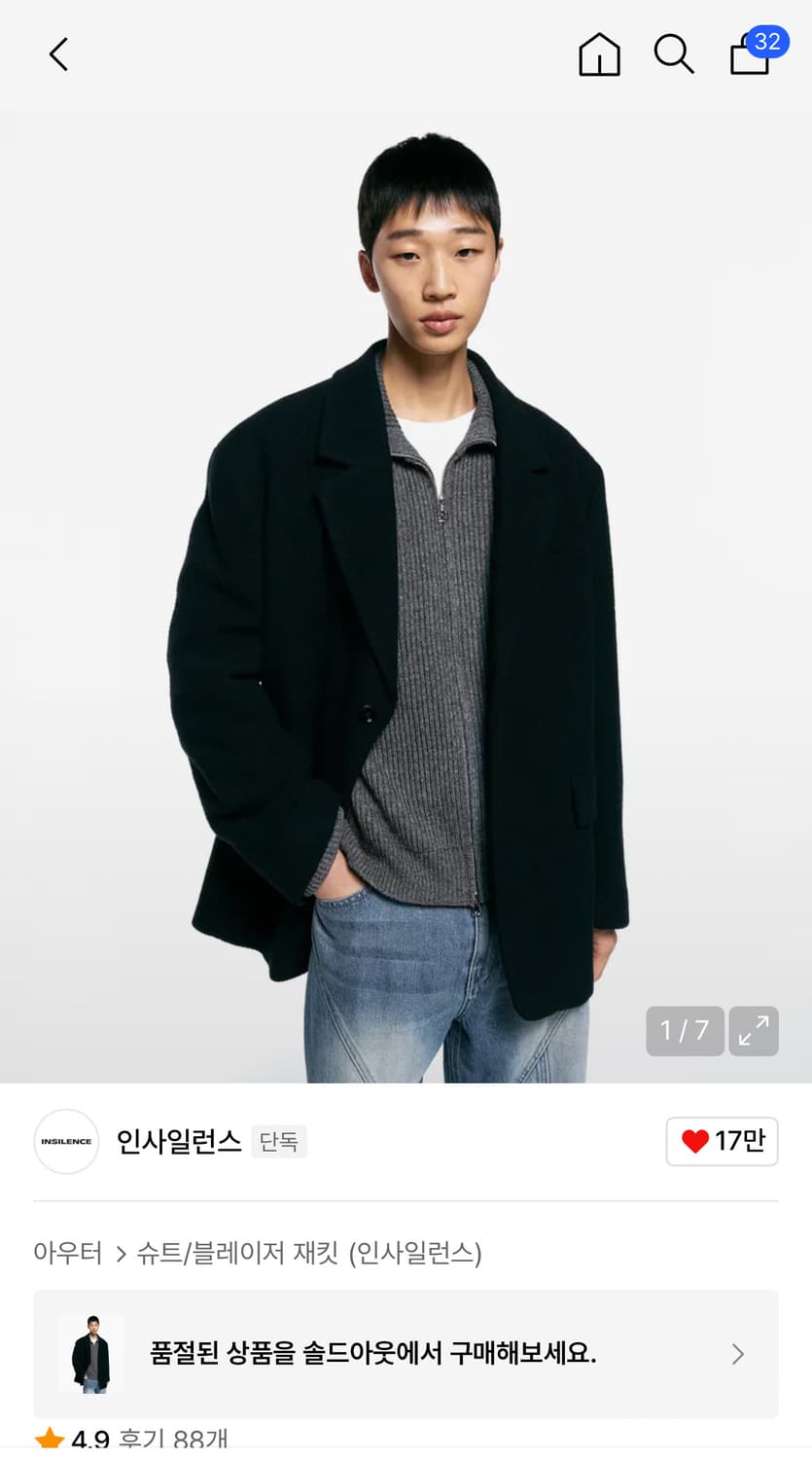812x1459 pixels.
Task: Tap the heart icon to like the brand
Action: pos(698,1142)
